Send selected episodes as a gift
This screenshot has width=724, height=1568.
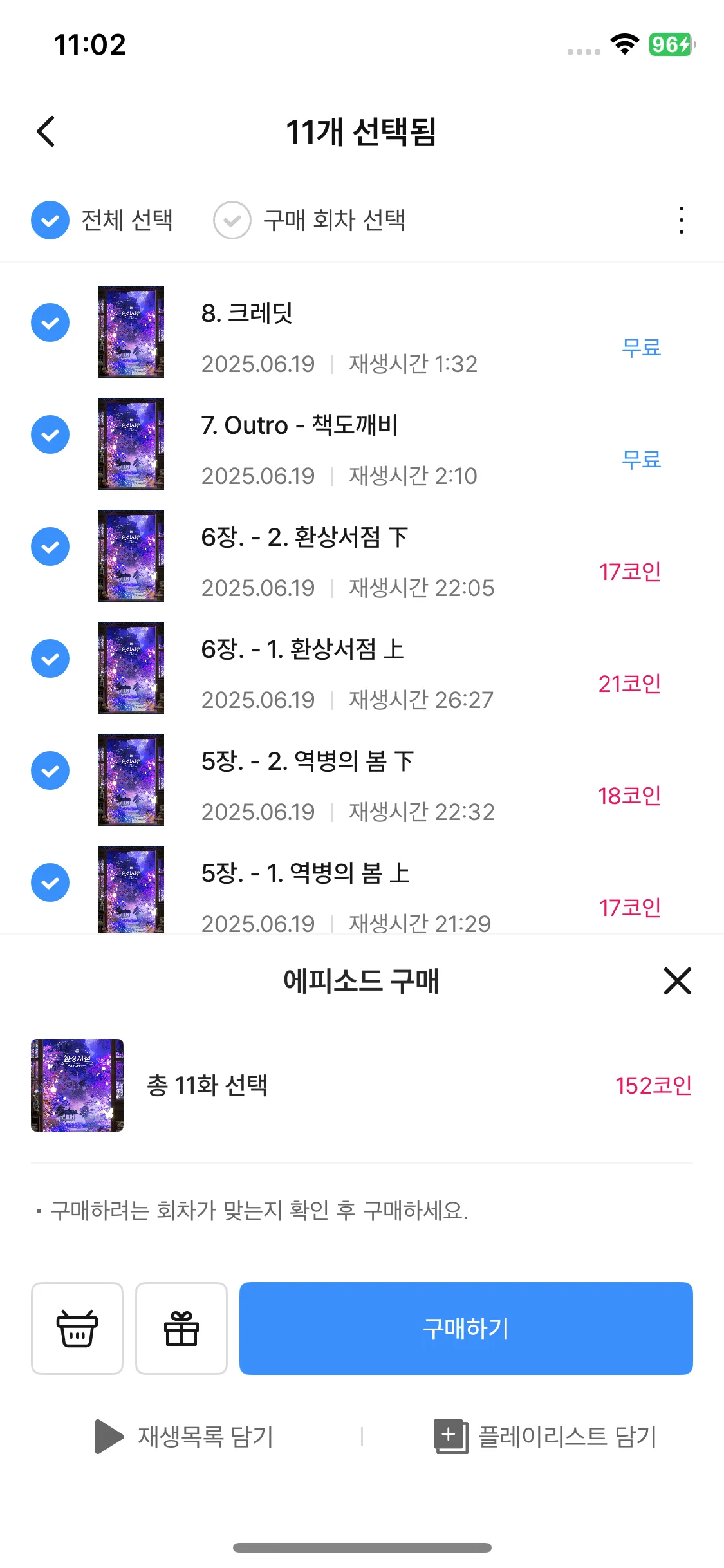[181, 1329]
